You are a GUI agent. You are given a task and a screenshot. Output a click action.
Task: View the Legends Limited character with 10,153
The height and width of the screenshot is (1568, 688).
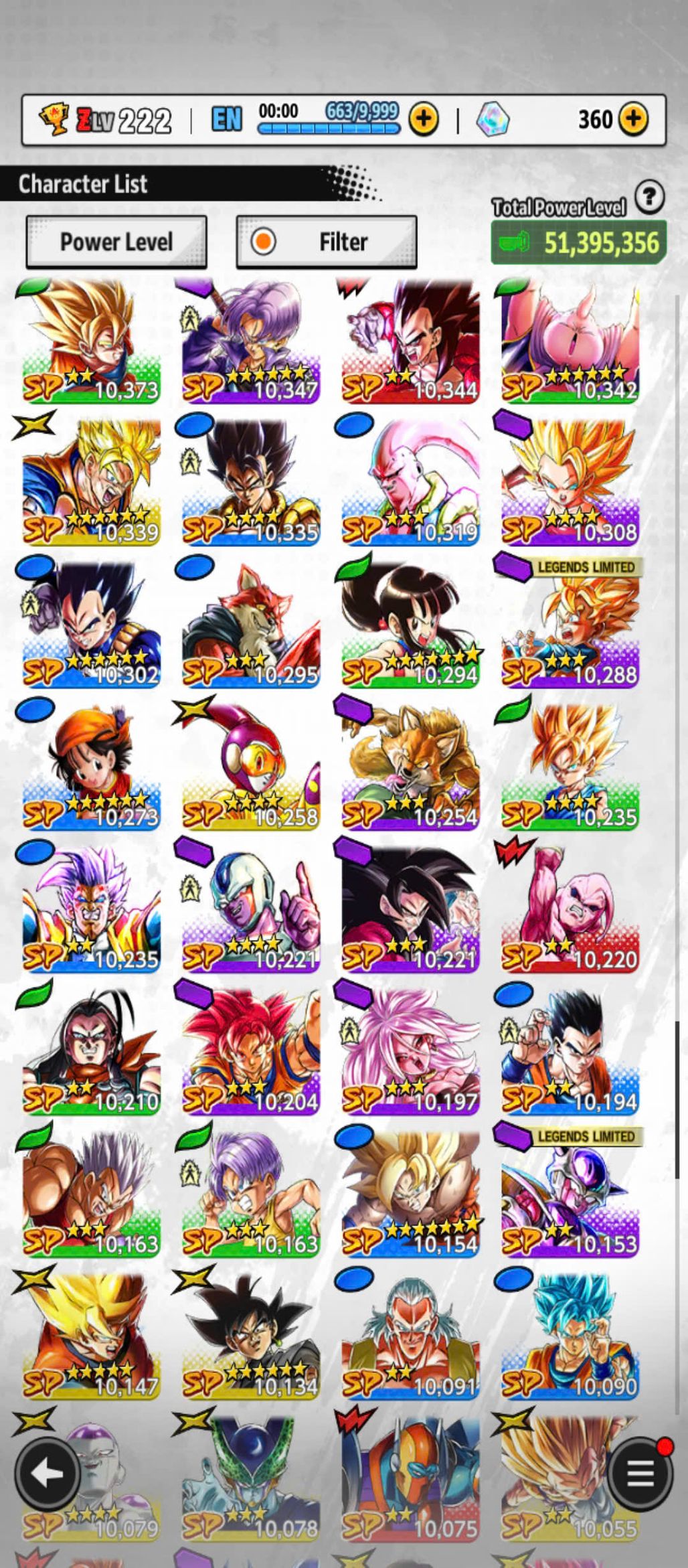[x=570, y=1195]
